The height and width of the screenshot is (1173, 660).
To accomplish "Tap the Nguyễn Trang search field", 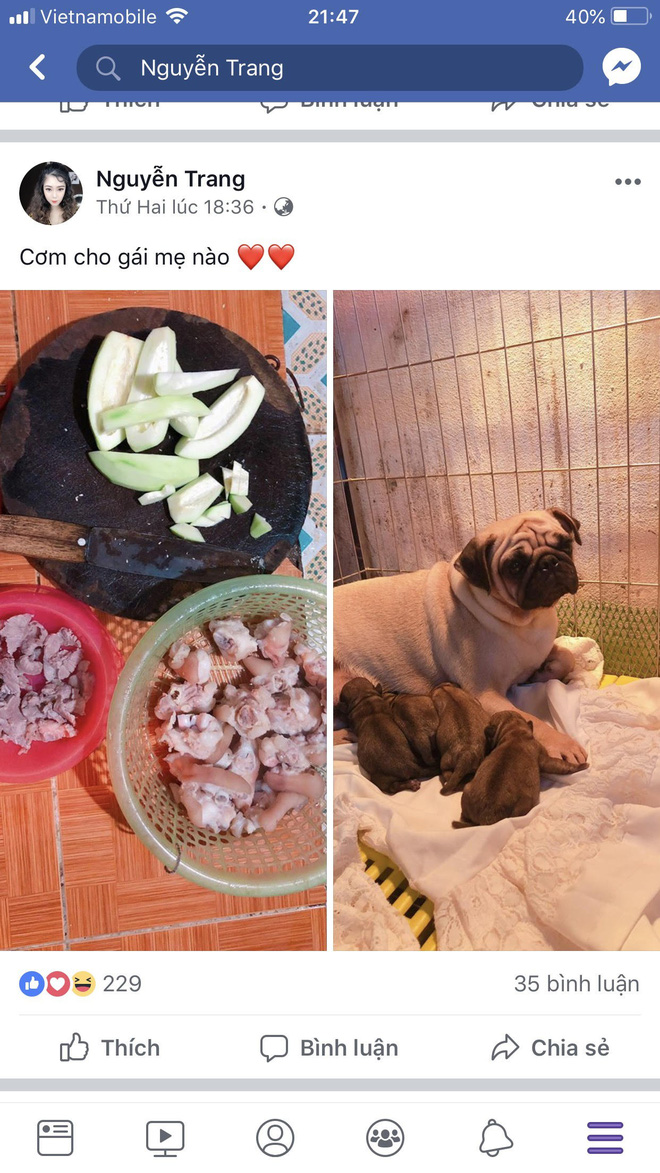I will (x=330, y=68).
